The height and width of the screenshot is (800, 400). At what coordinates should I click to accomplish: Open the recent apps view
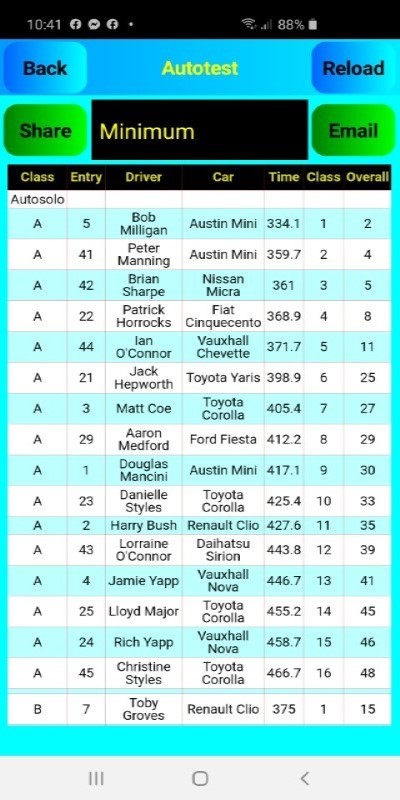click(x=96, y=778)
